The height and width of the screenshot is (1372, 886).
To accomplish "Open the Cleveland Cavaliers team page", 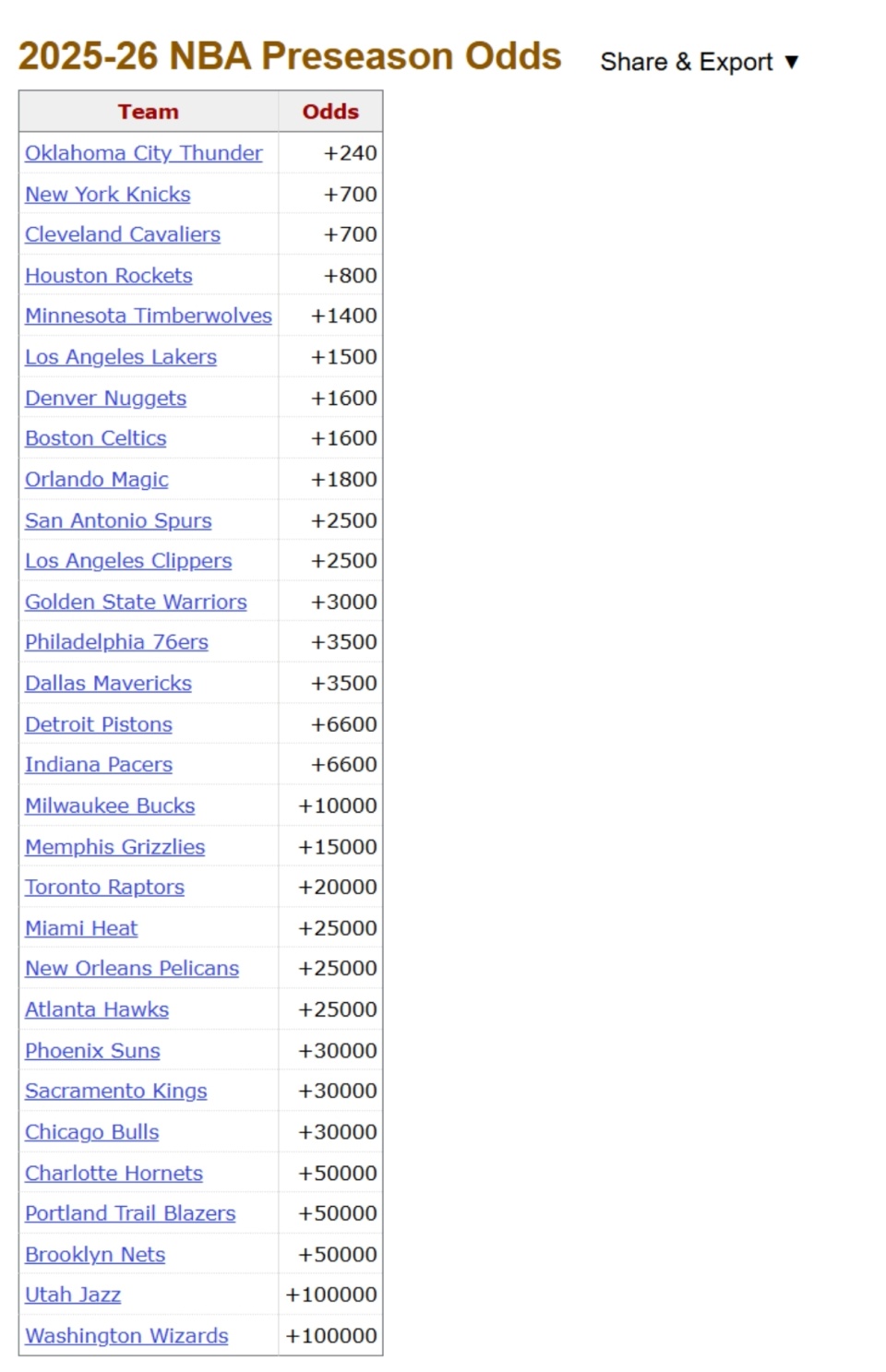I will tap(122, 234).
